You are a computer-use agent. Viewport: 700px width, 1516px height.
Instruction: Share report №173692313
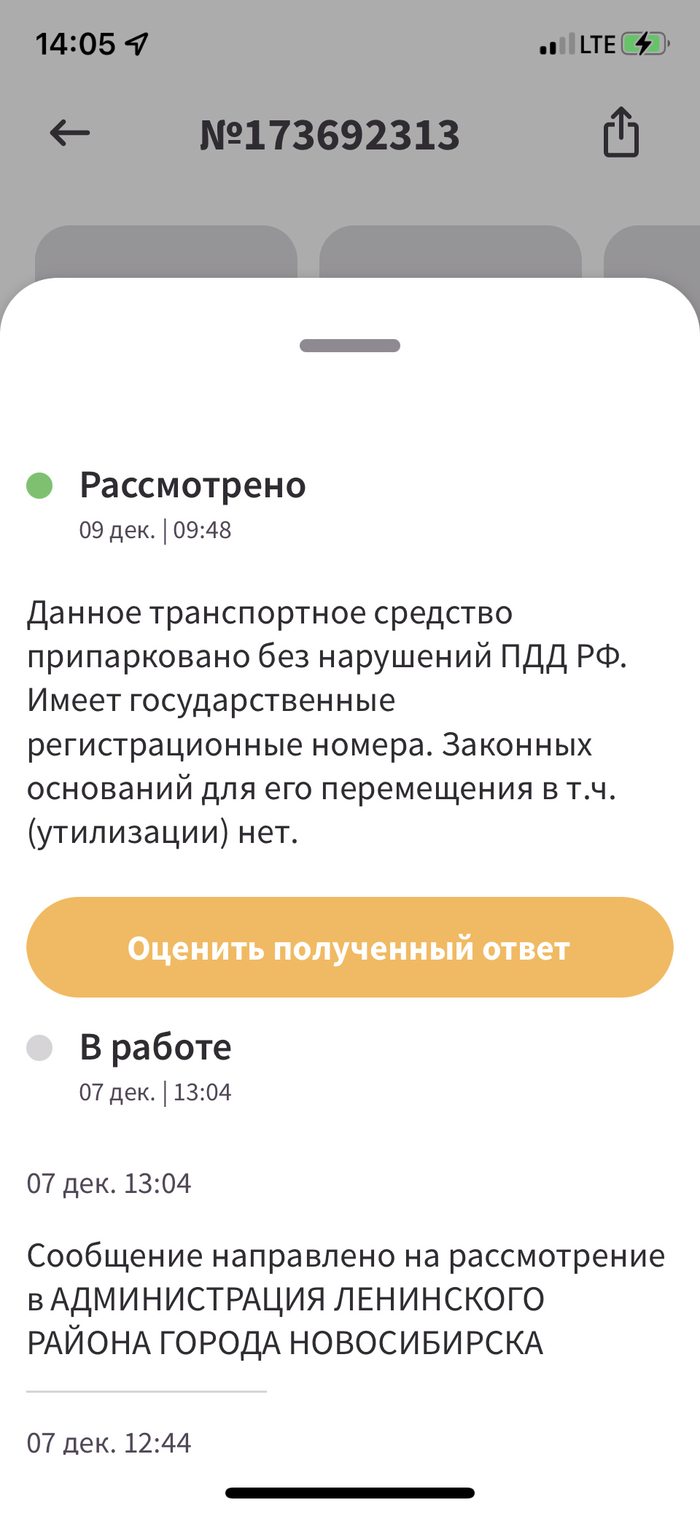(620, 132)
